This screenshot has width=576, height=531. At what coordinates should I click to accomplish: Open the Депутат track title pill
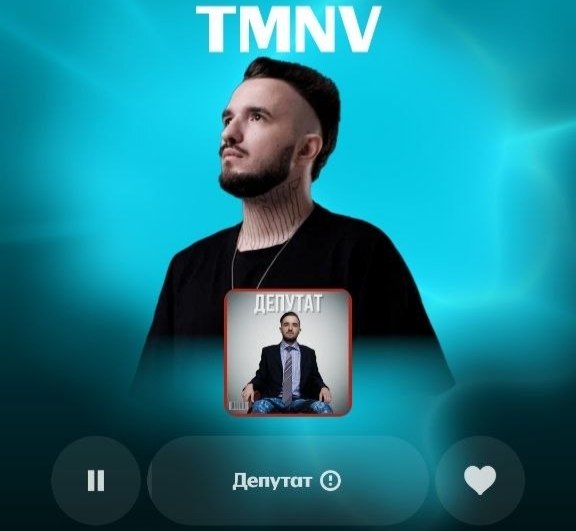click(x=288, y=481)
